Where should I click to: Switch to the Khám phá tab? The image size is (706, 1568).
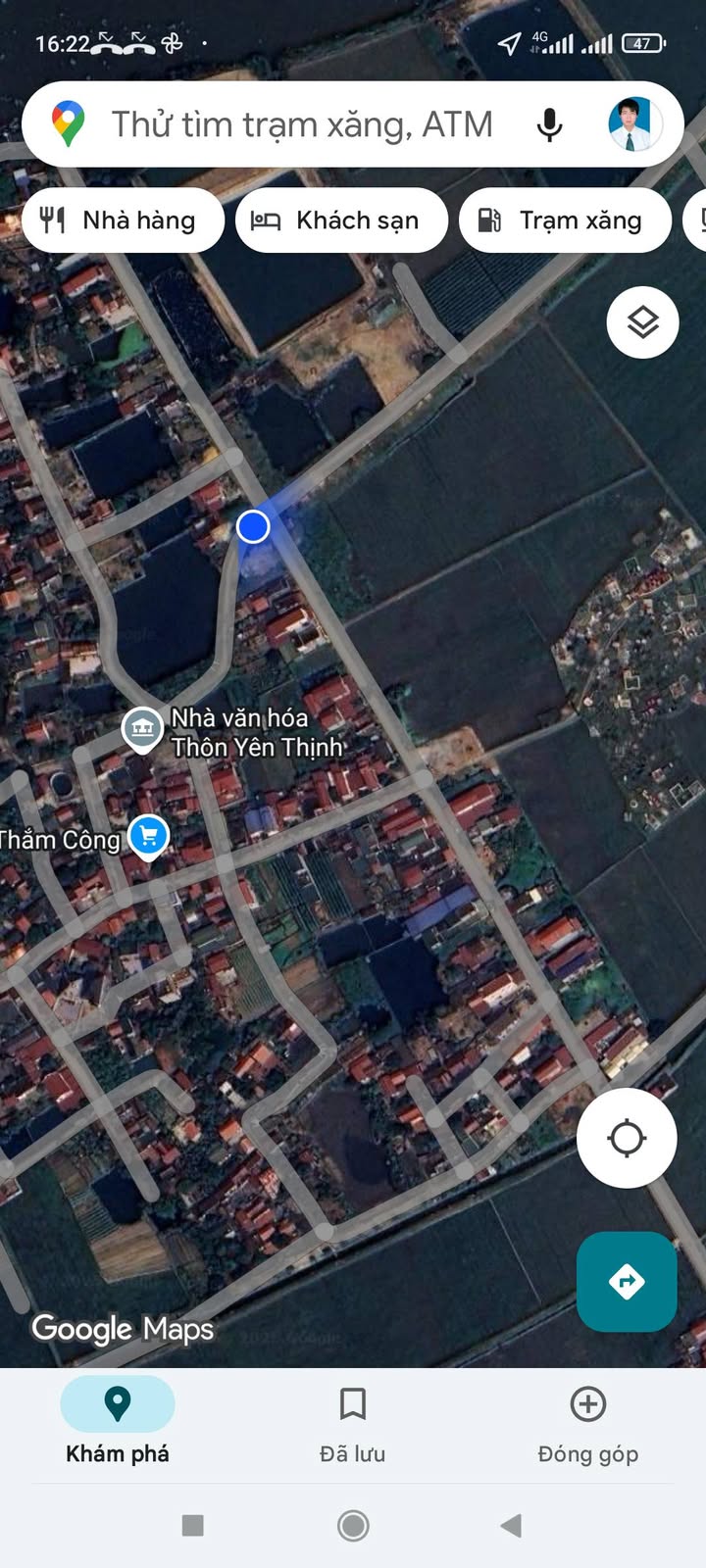pyautogui.click(x=118, y=1421)
